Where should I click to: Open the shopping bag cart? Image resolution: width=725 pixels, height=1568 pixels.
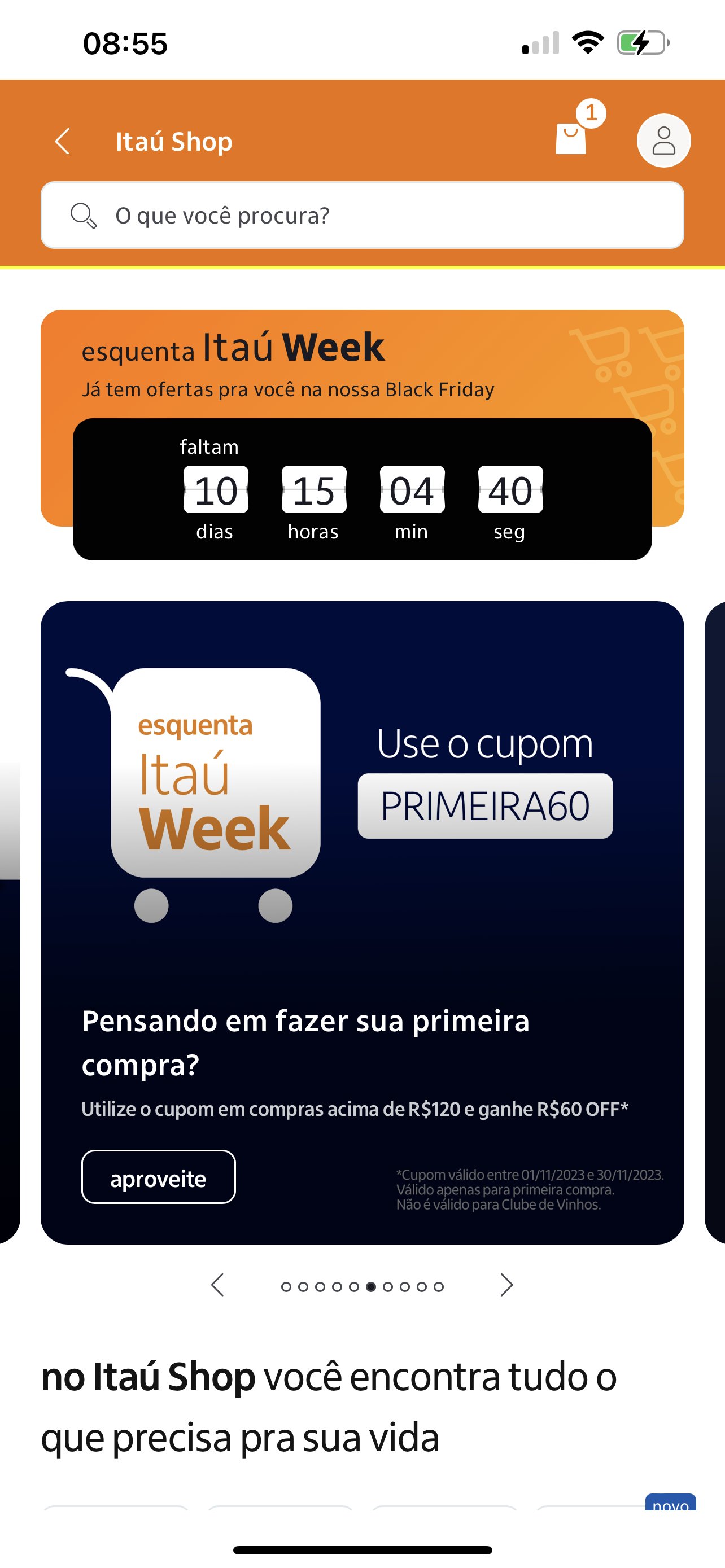pos(571,138)
